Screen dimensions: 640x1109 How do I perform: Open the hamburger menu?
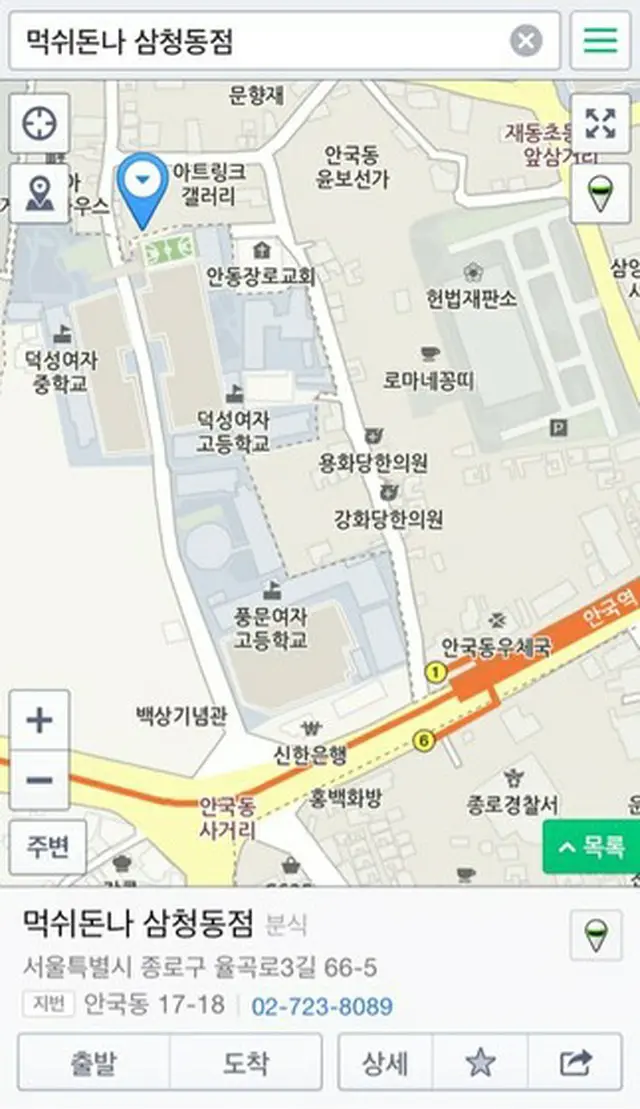(x=600, y=41)
